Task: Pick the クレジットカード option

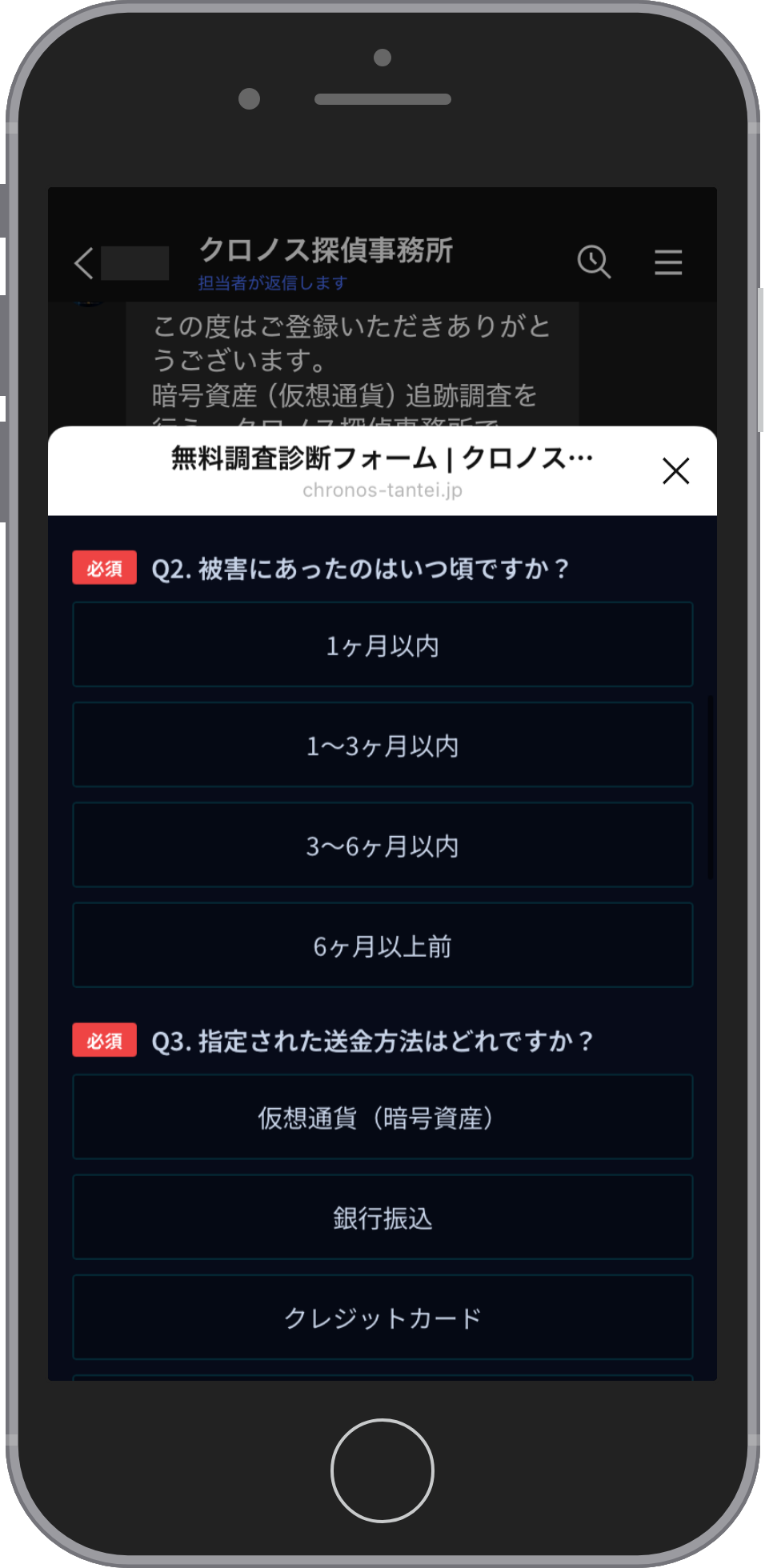Action: (382, 1318)
